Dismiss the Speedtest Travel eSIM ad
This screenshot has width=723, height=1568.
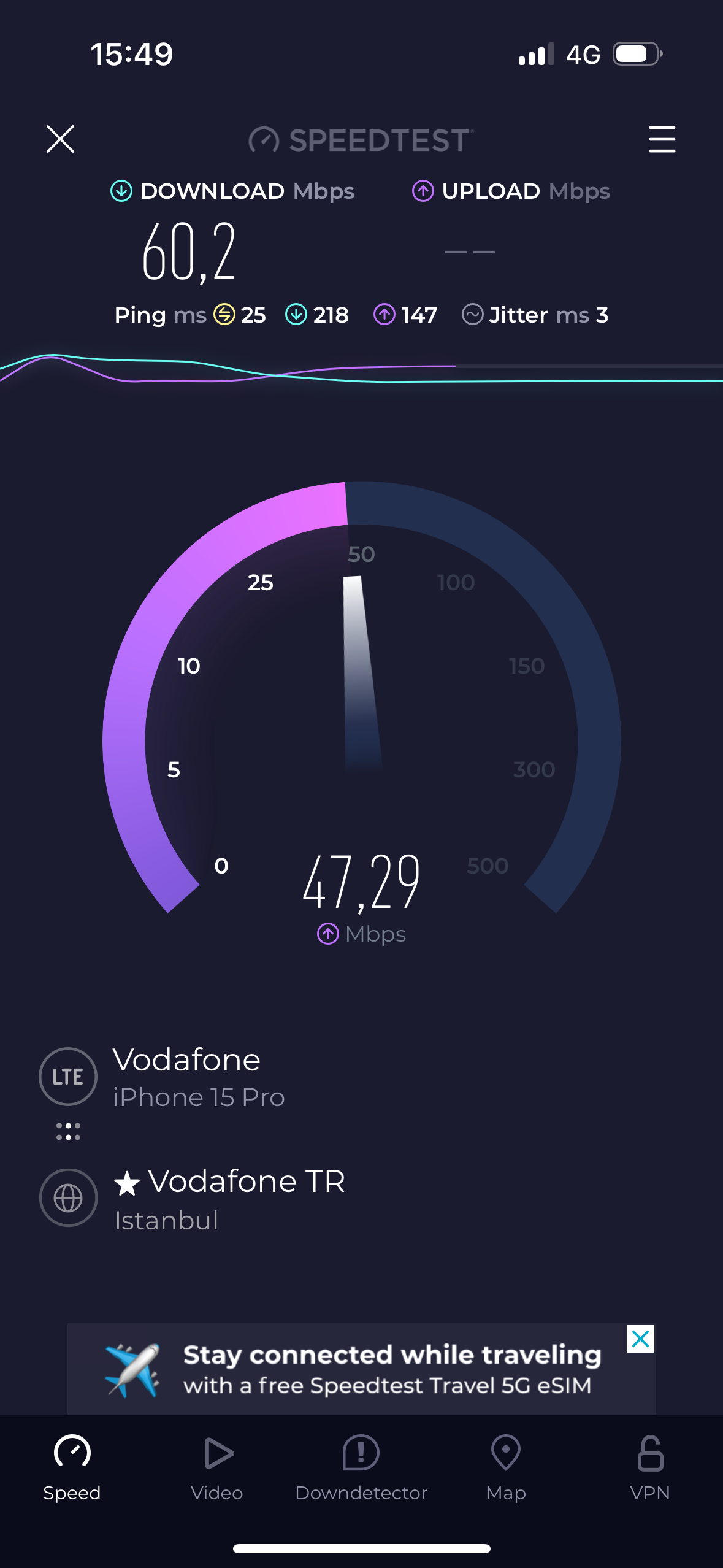pyautogui.click(x=640, y=1339)
